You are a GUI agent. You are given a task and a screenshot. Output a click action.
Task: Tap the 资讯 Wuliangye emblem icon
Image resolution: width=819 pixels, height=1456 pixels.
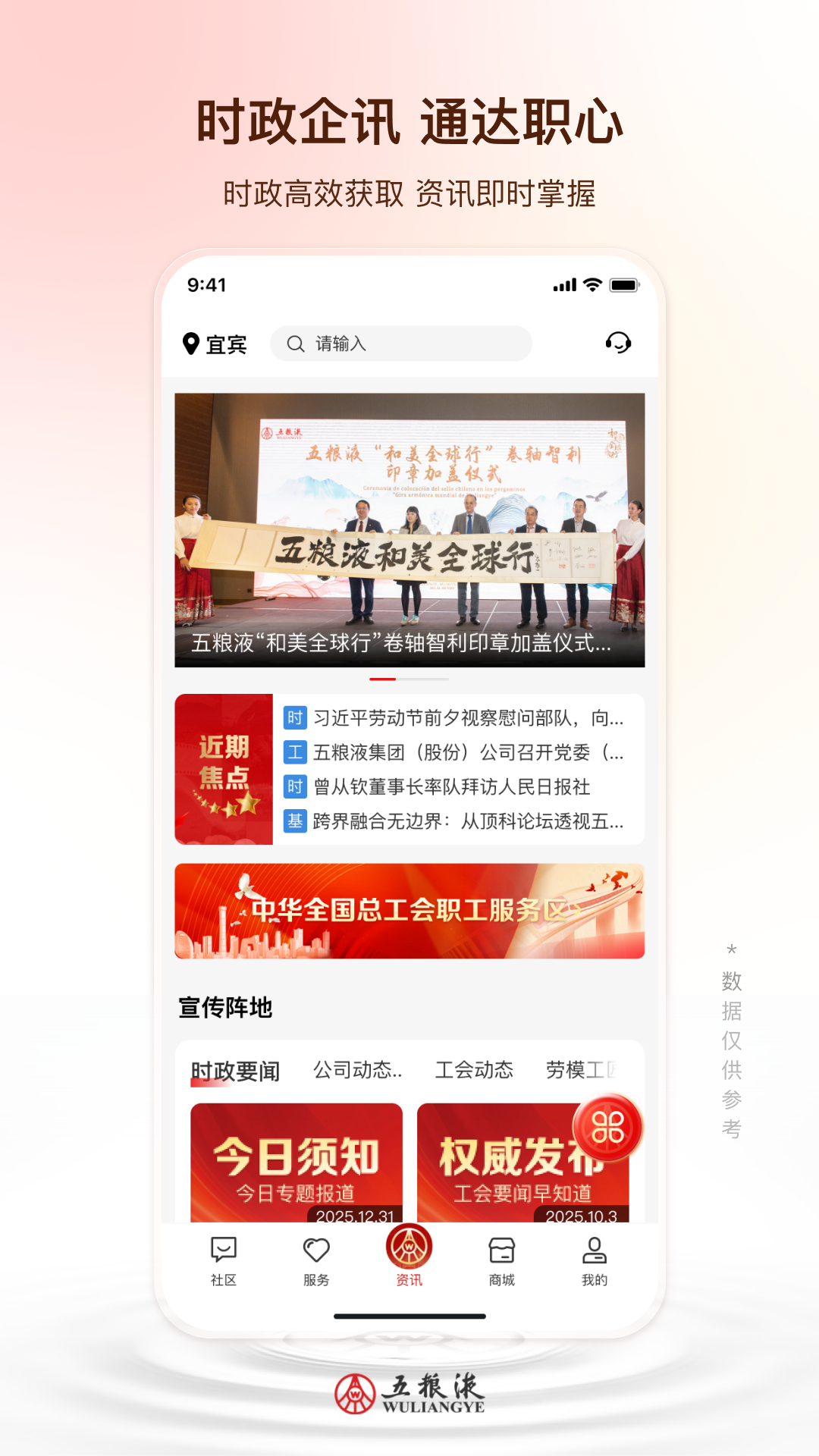click(409, 1247)
